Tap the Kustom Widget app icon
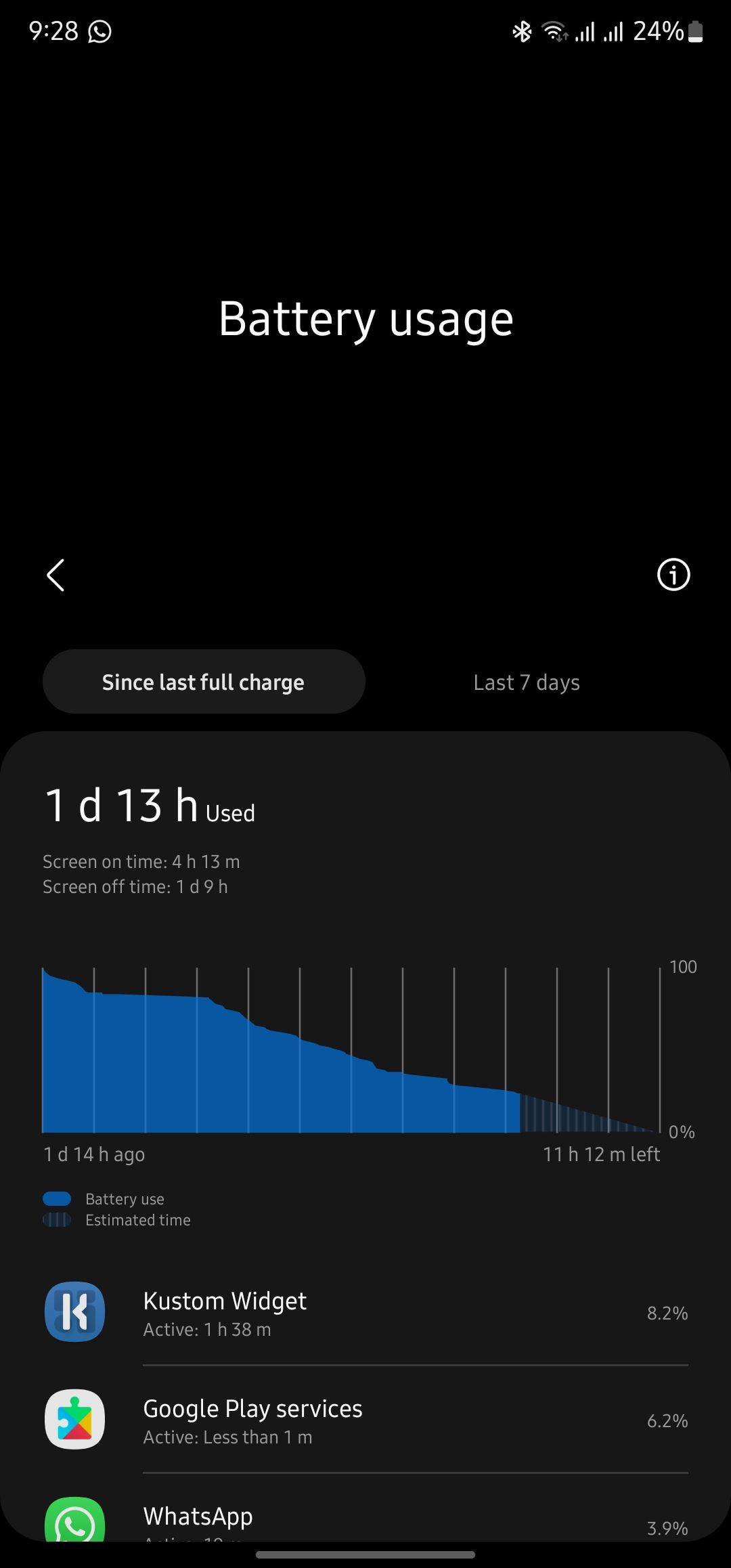This screenshot has height=1568, width=731. pos(74,1311)
